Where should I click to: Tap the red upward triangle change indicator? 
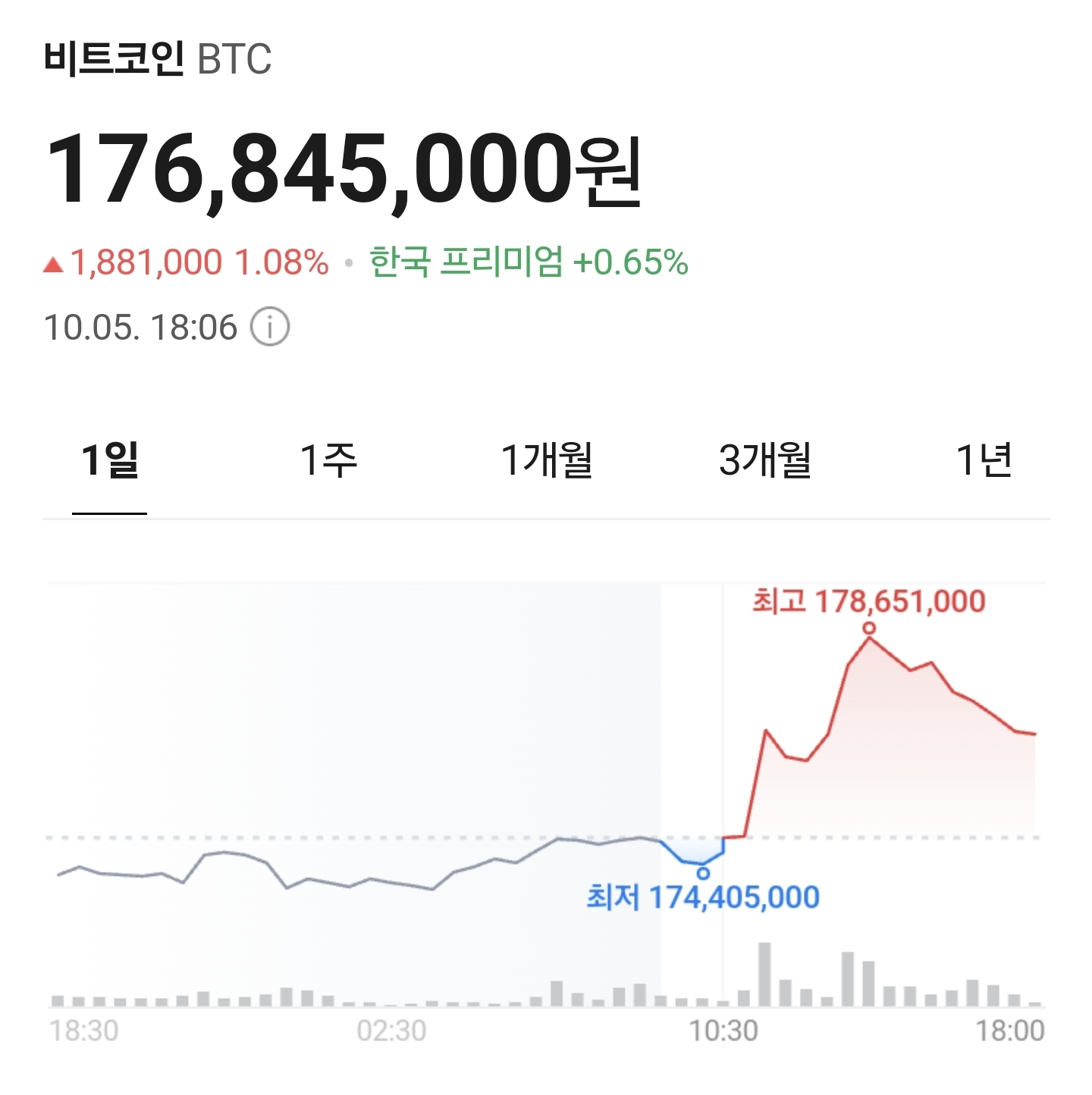[x=54, y=264]
